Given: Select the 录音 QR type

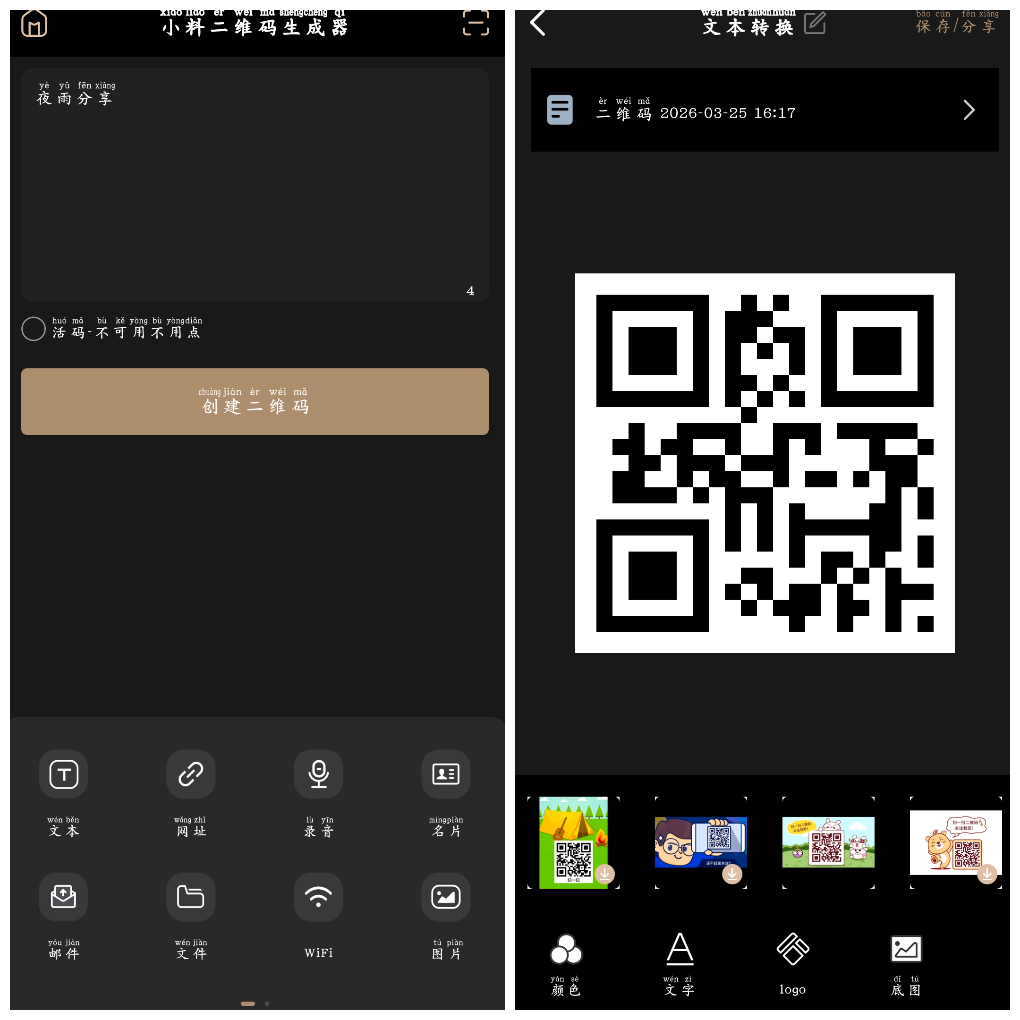Looking at the screenshot, I should tap(318, 775).
